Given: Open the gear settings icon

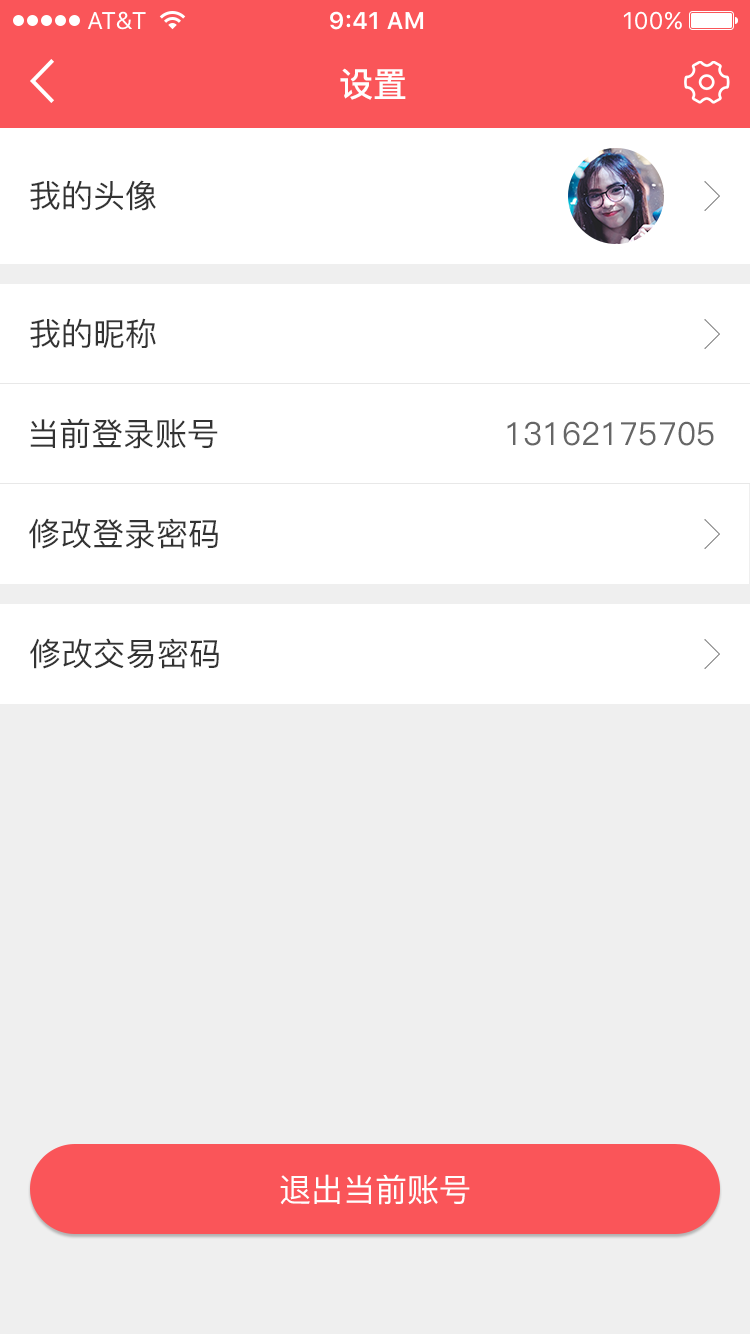Looking at the screenshot, I should (x=706, y=83).
